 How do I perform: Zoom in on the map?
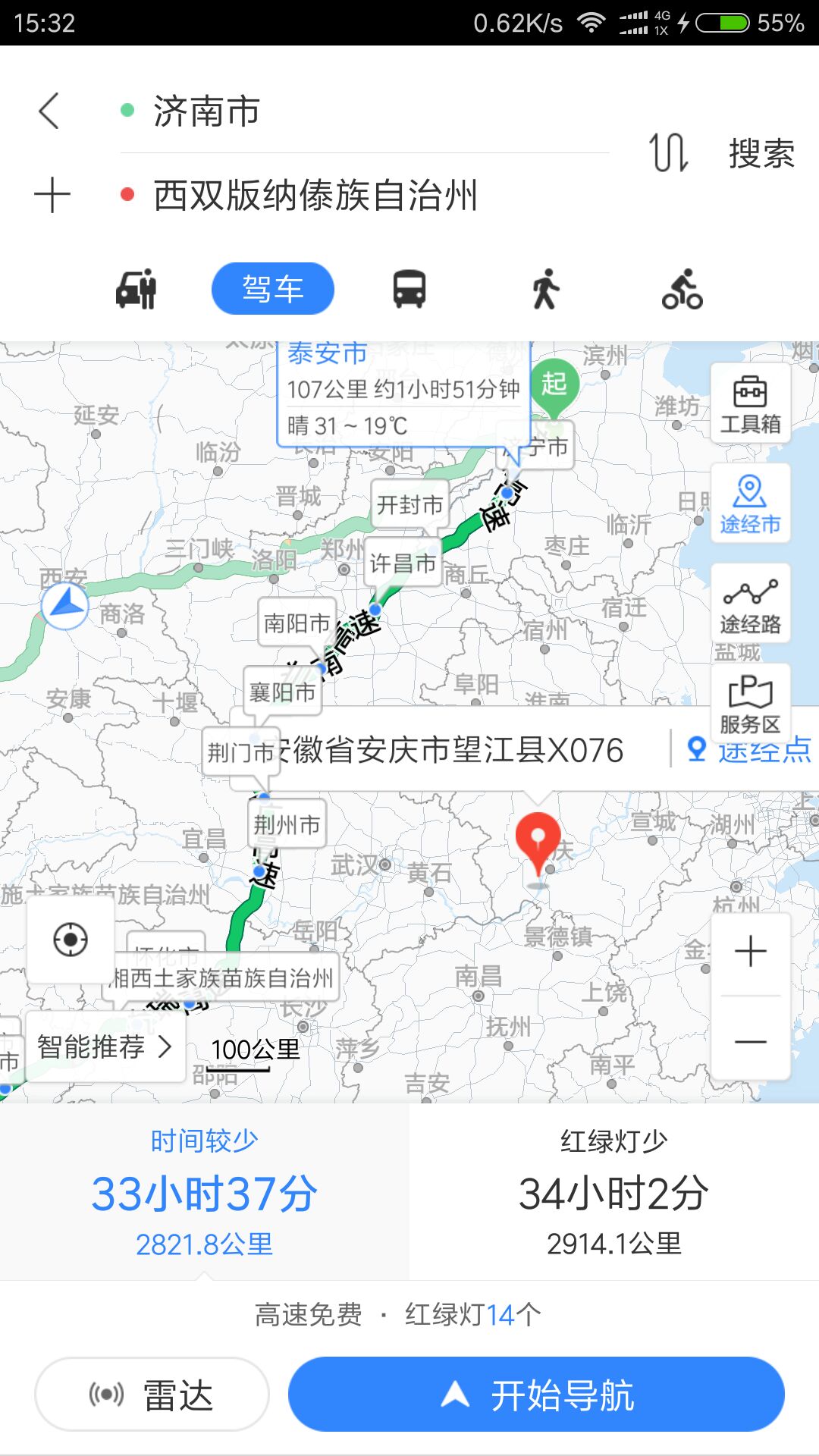point(751,952)
